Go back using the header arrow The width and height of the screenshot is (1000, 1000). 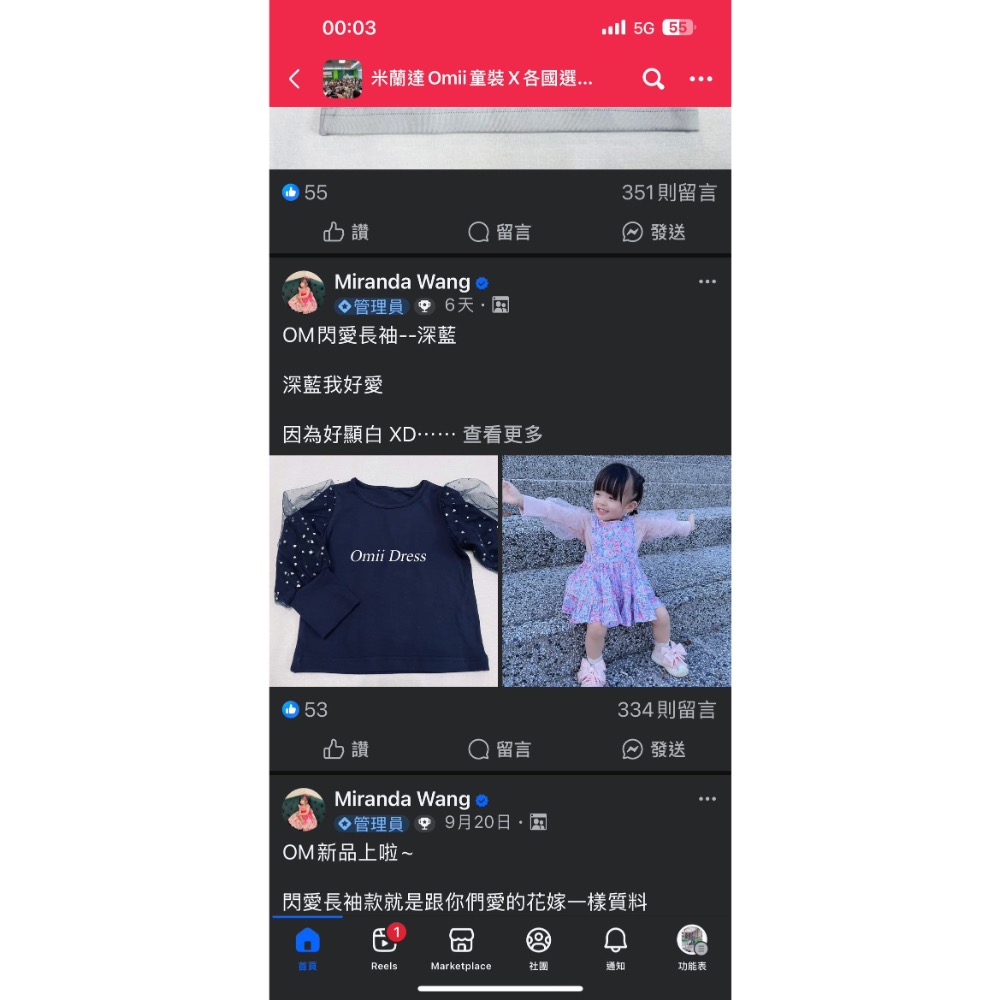[295, 79]
